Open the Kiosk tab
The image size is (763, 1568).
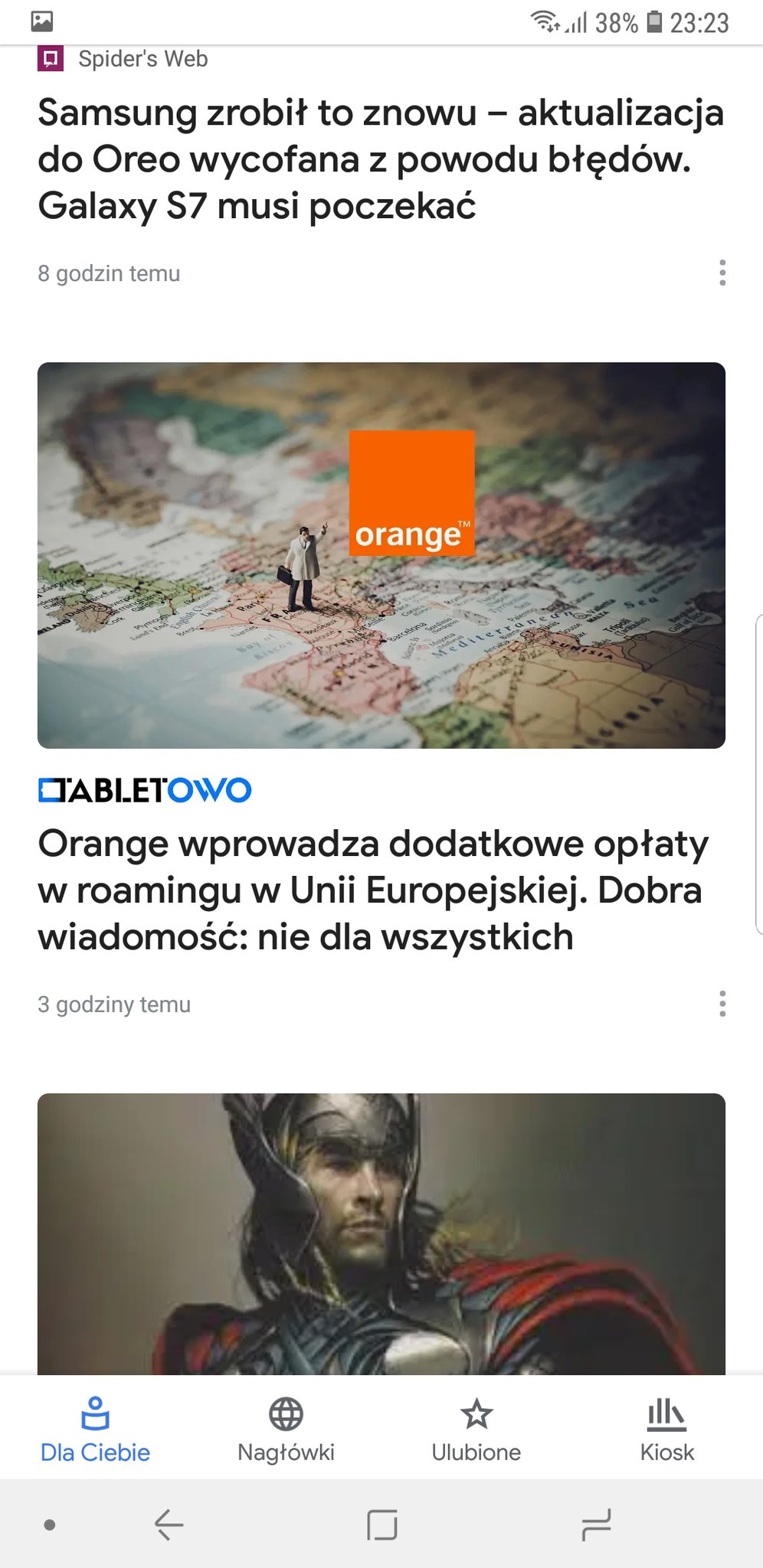[x=666, y=1429]
